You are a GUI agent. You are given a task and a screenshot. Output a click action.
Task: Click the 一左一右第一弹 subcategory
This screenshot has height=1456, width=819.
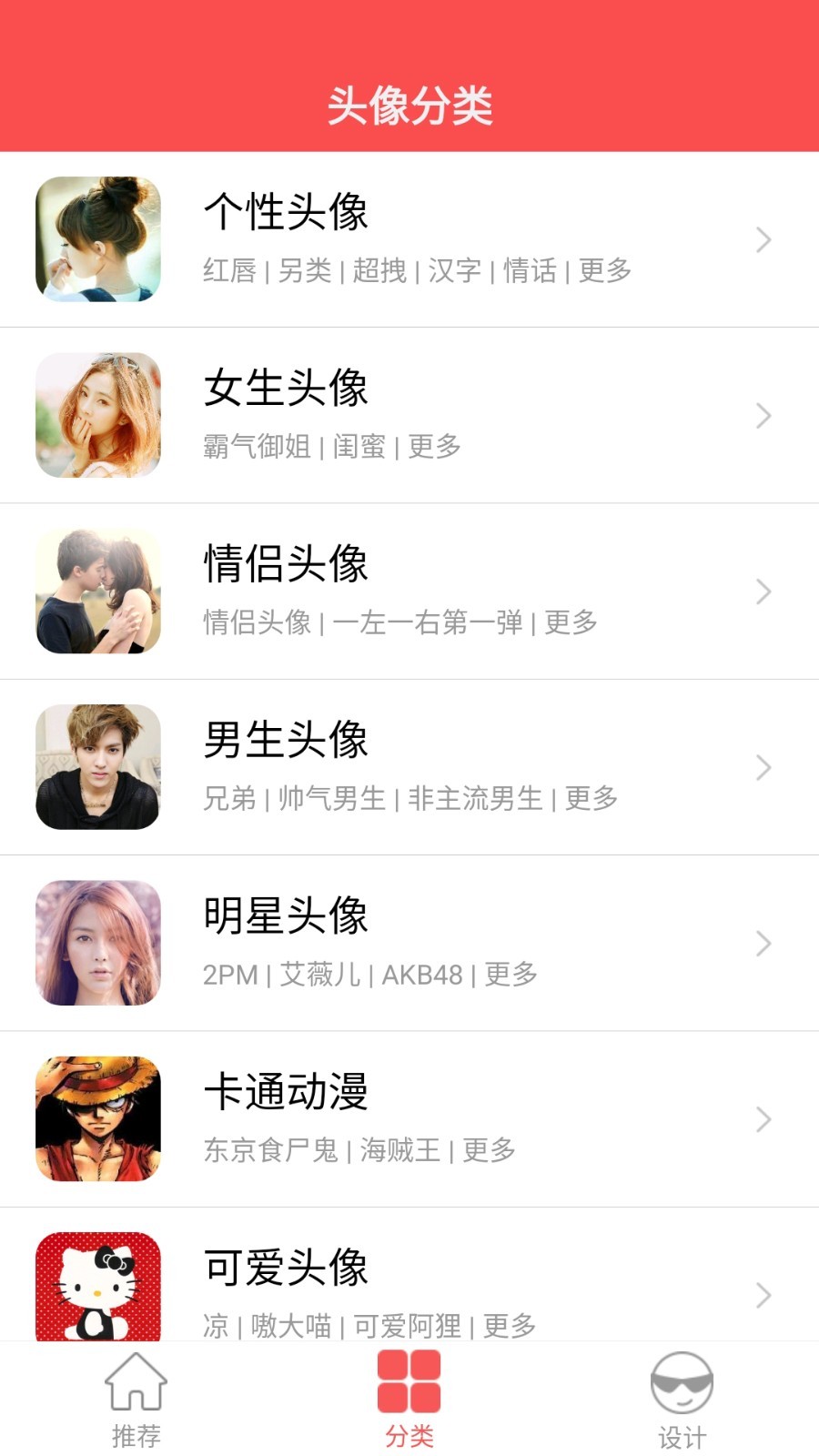[429, 622]
